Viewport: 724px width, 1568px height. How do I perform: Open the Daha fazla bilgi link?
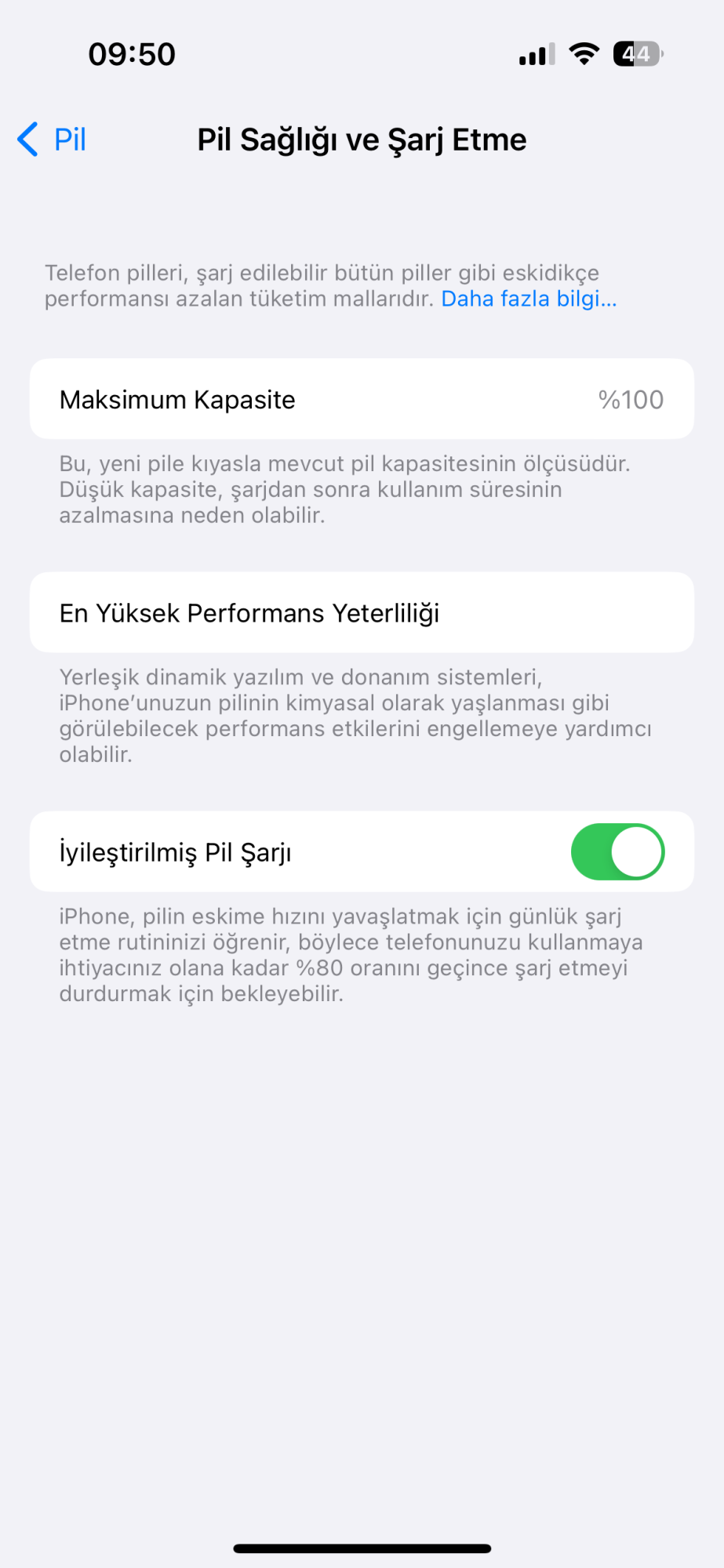pos(529,299)
